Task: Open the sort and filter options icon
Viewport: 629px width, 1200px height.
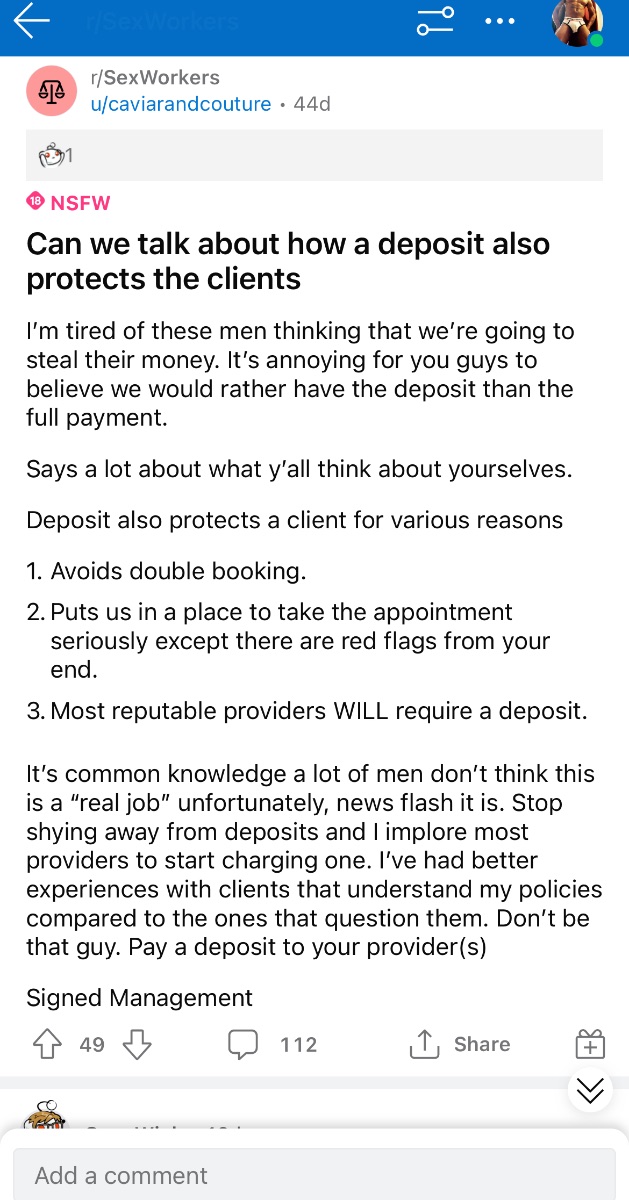Action: pos(436,21)
